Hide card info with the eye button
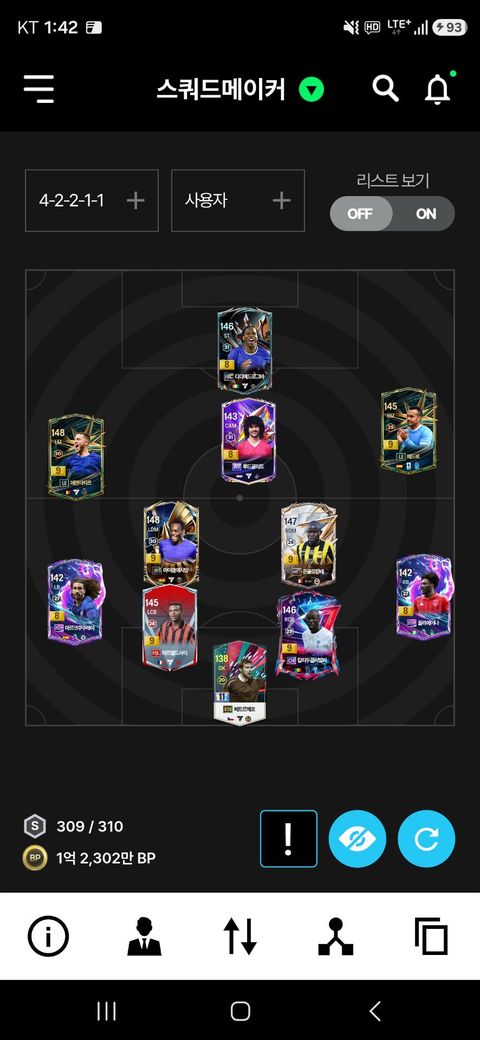This screenshot has width=480, height=1040. 357,838
